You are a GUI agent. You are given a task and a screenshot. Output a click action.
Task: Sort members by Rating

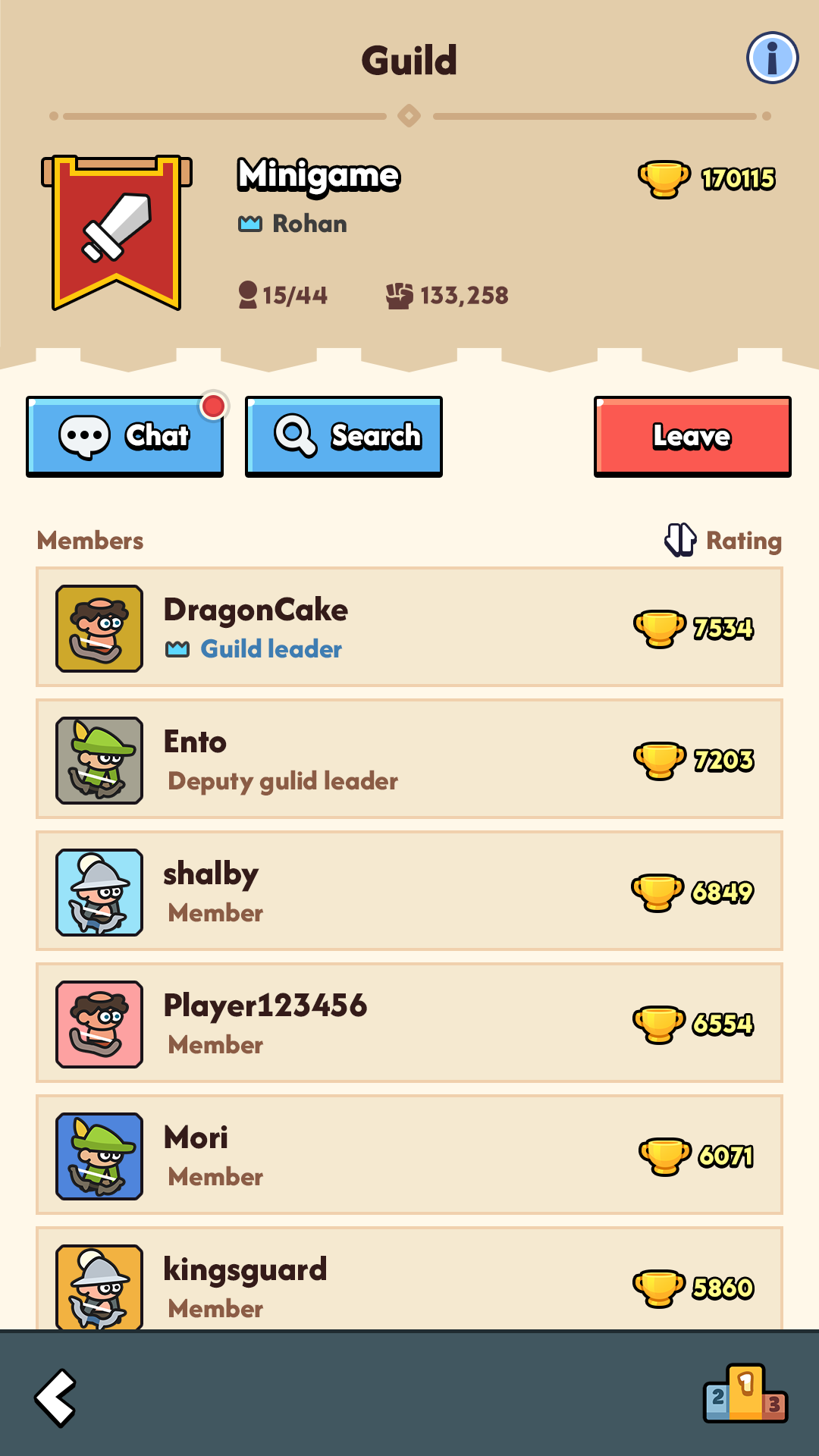723,540
